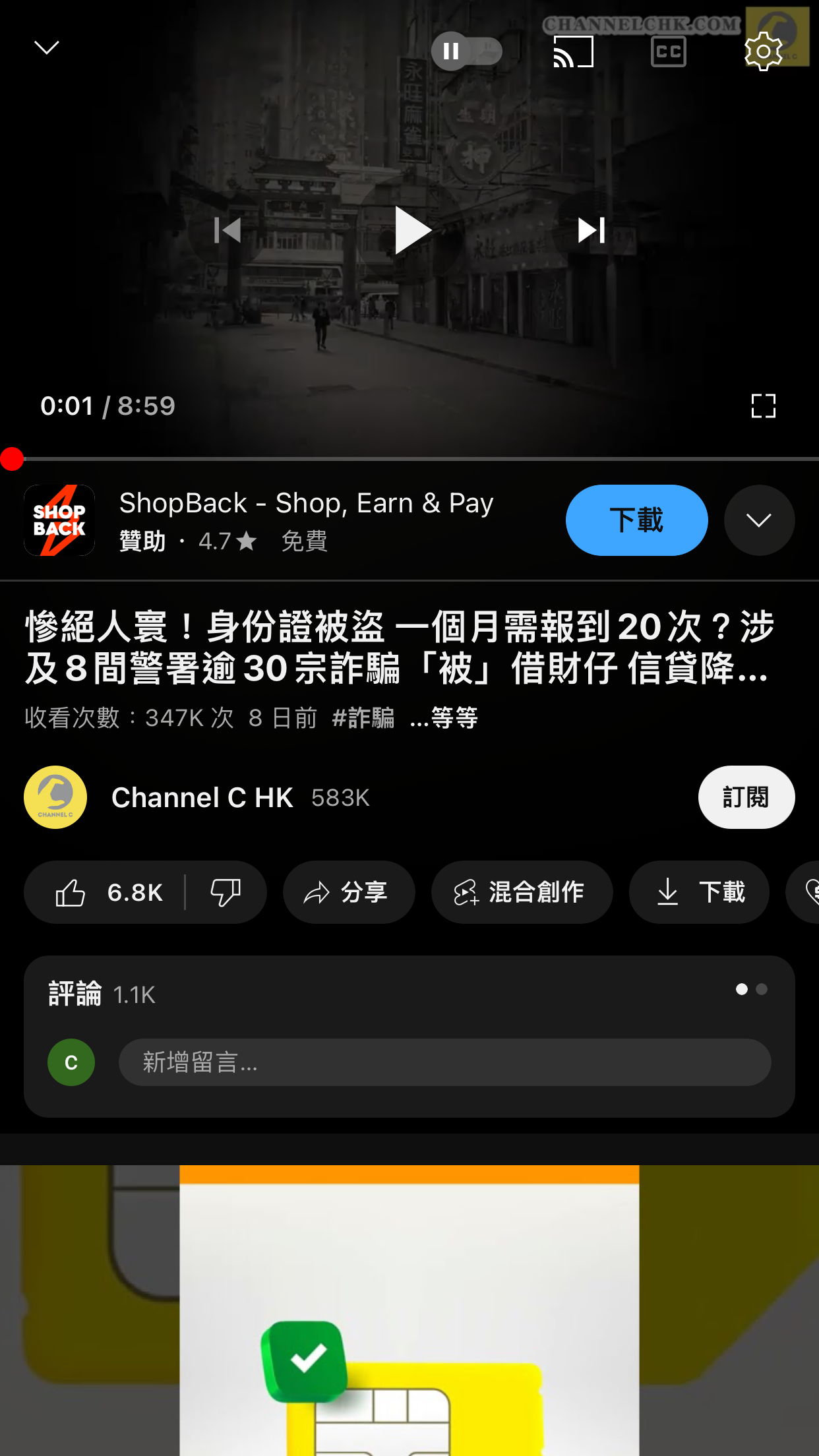Turn on closed captions
Screen dimensions: 819x1456
click(668, 51)
